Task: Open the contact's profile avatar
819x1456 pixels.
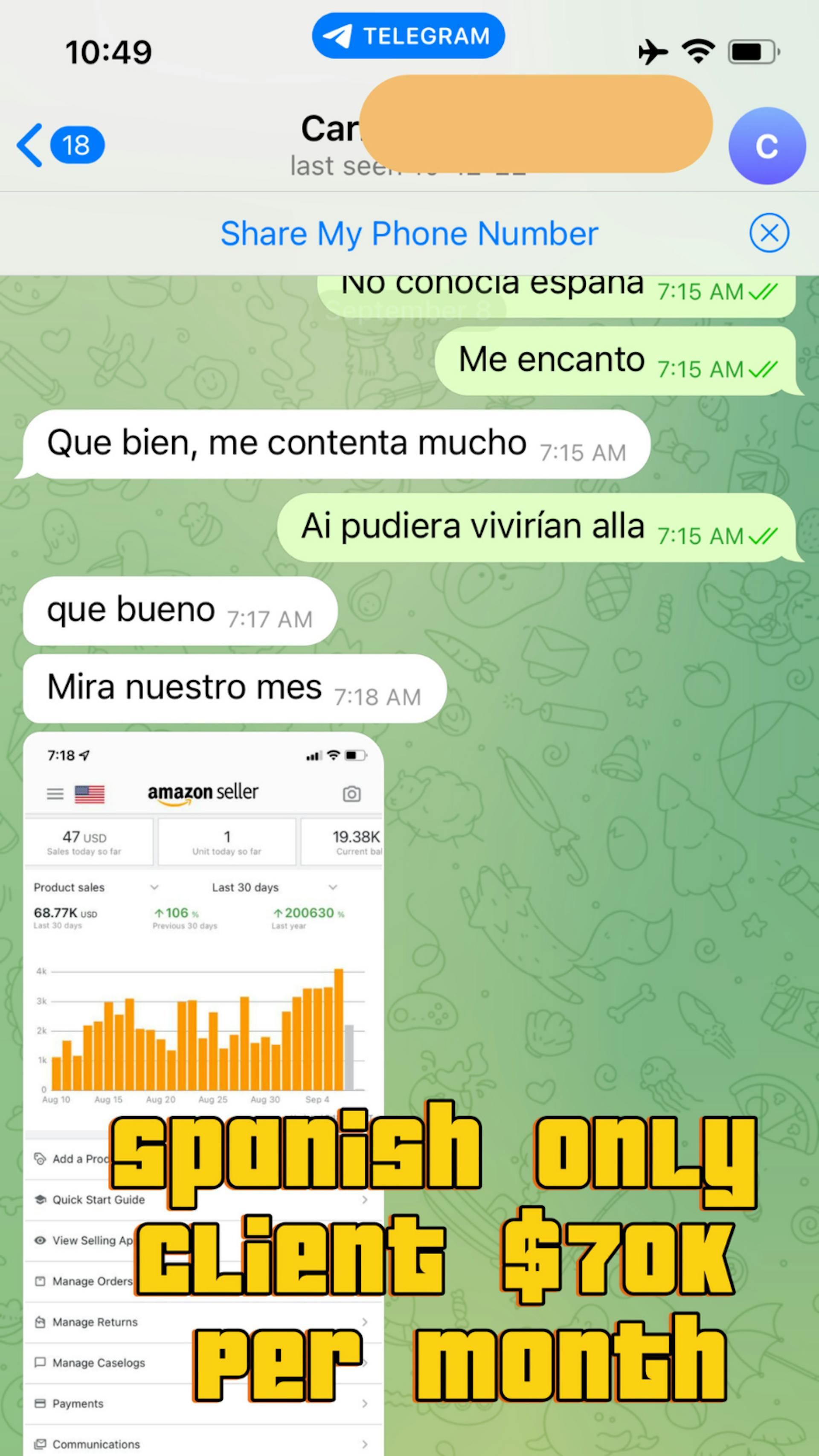Action: click(x=767, y=146)
